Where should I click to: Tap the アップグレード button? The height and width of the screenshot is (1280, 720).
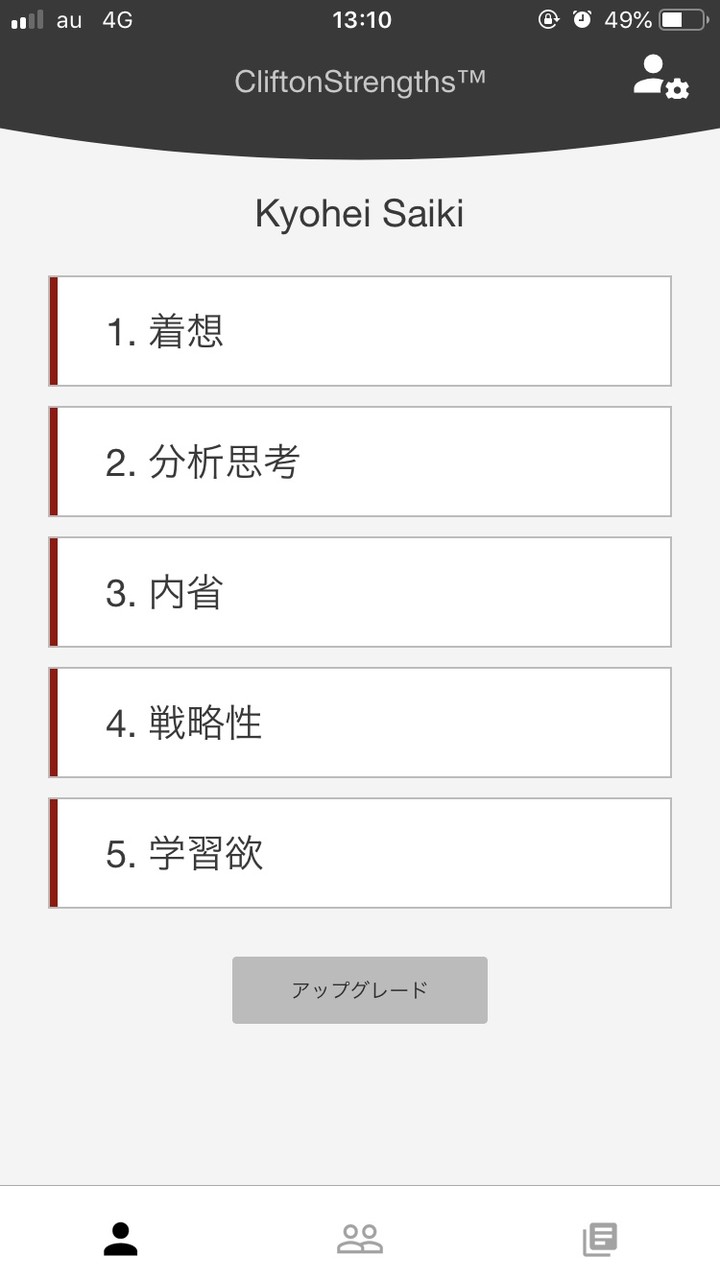click(x=360, y=990)
